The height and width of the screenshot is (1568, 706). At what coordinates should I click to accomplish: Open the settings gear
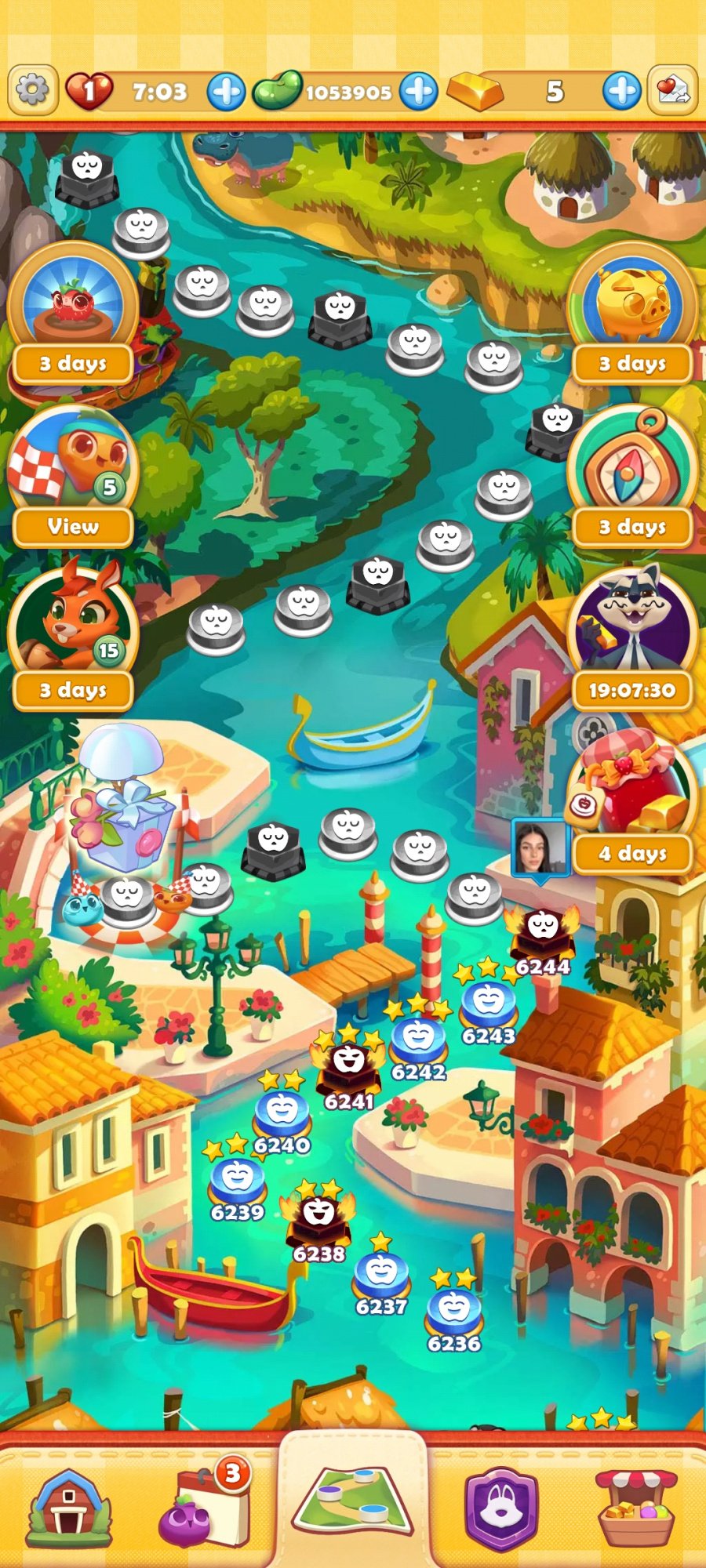(x=32, y=91)
